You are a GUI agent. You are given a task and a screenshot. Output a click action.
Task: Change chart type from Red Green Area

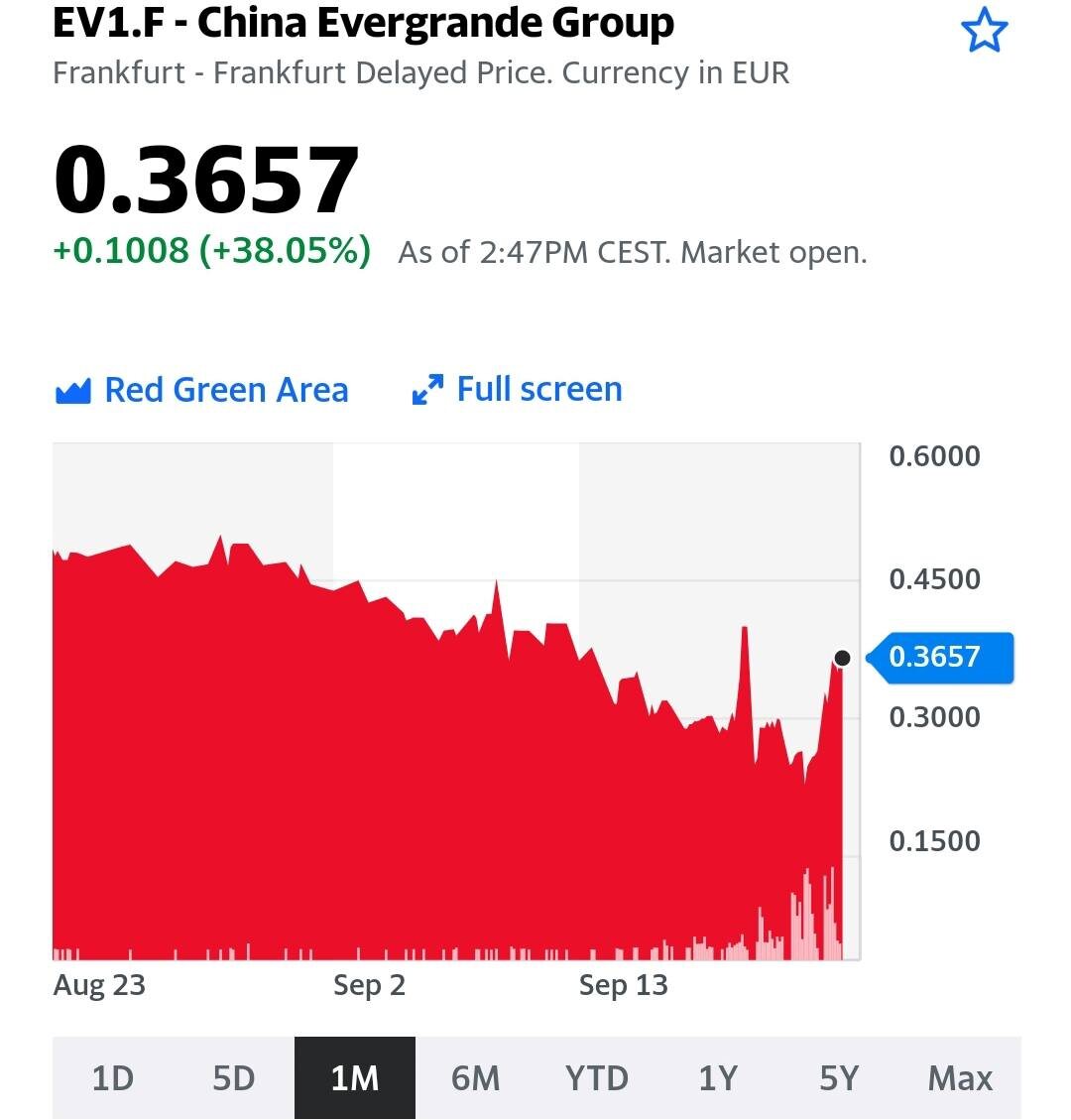202,390
